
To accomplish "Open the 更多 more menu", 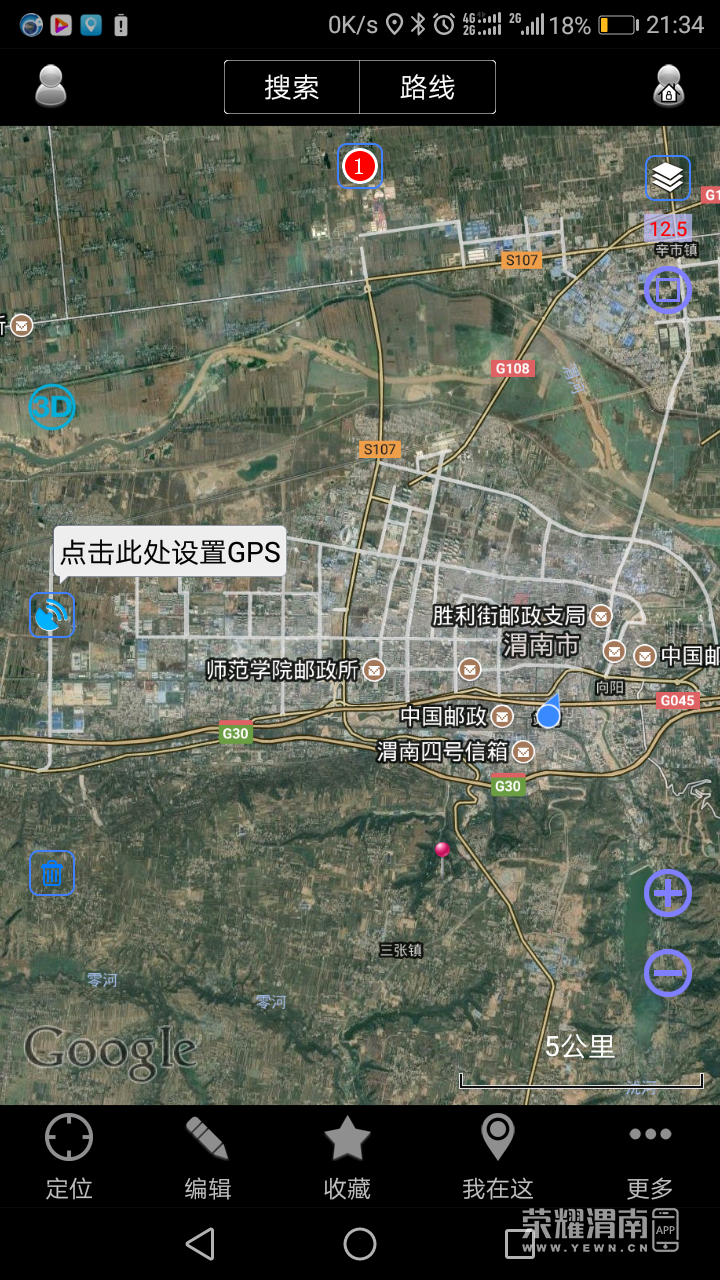I will tap(650, 1156).
